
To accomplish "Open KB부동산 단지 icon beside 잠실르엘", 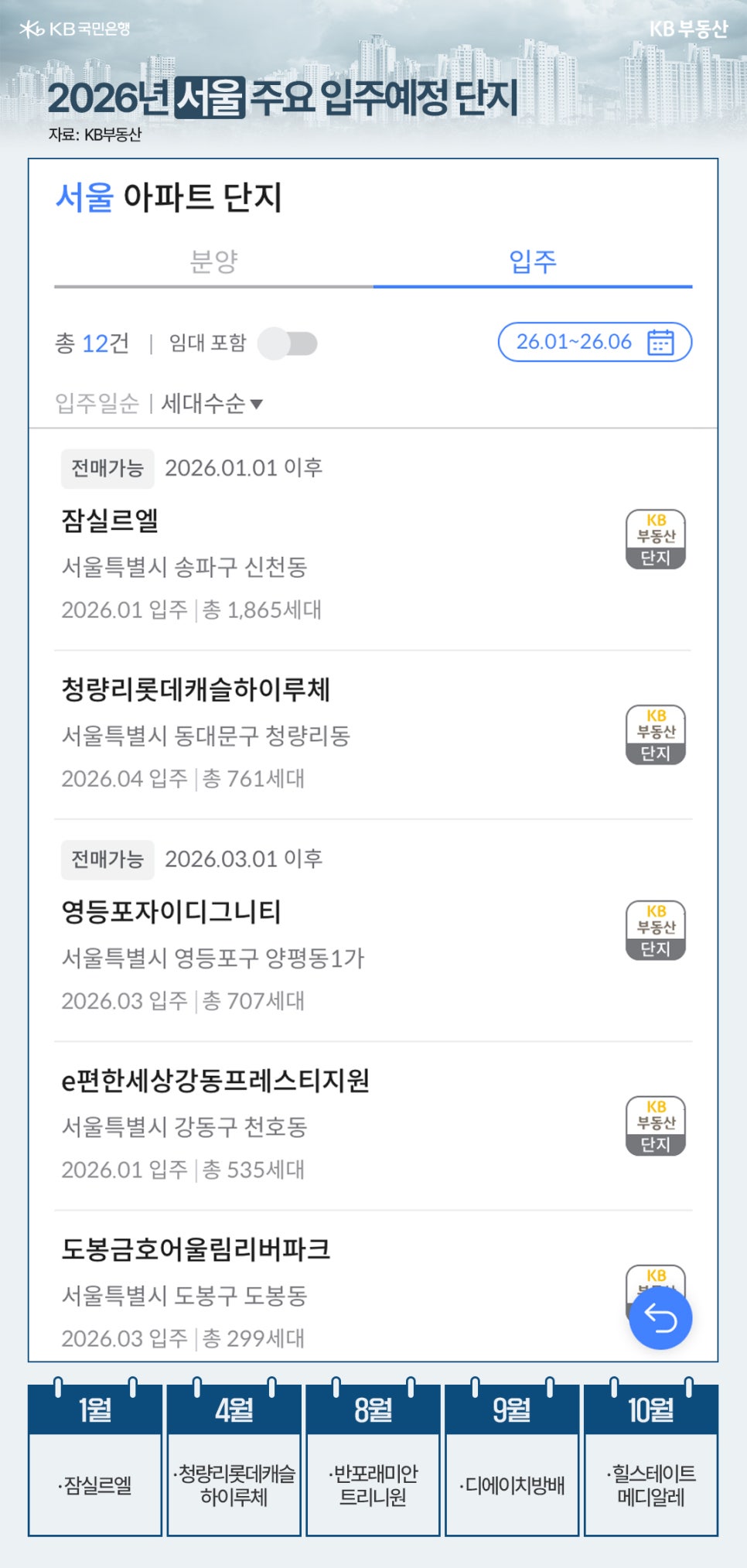I will click(x=654, y=538).
